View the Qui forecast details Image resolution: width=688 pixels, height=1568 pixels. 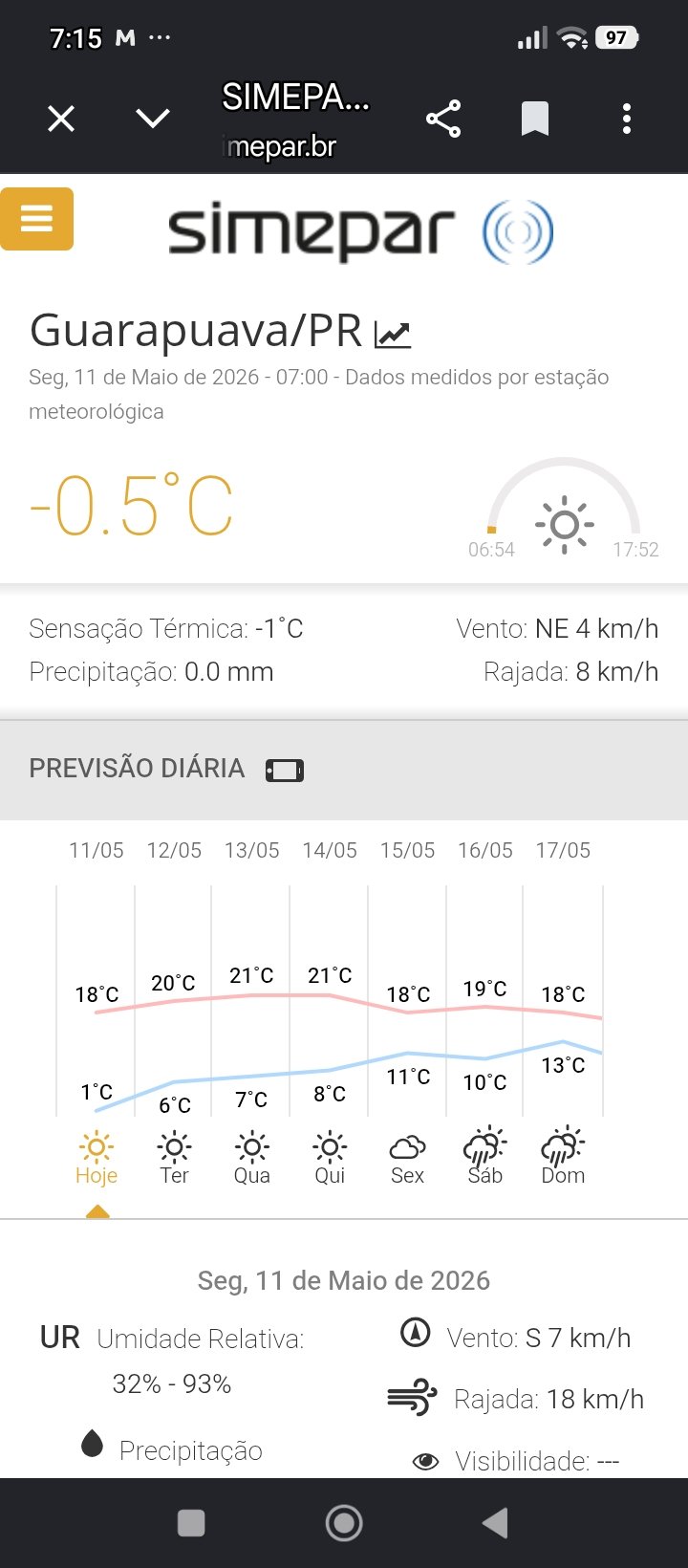click(330, 1158)
